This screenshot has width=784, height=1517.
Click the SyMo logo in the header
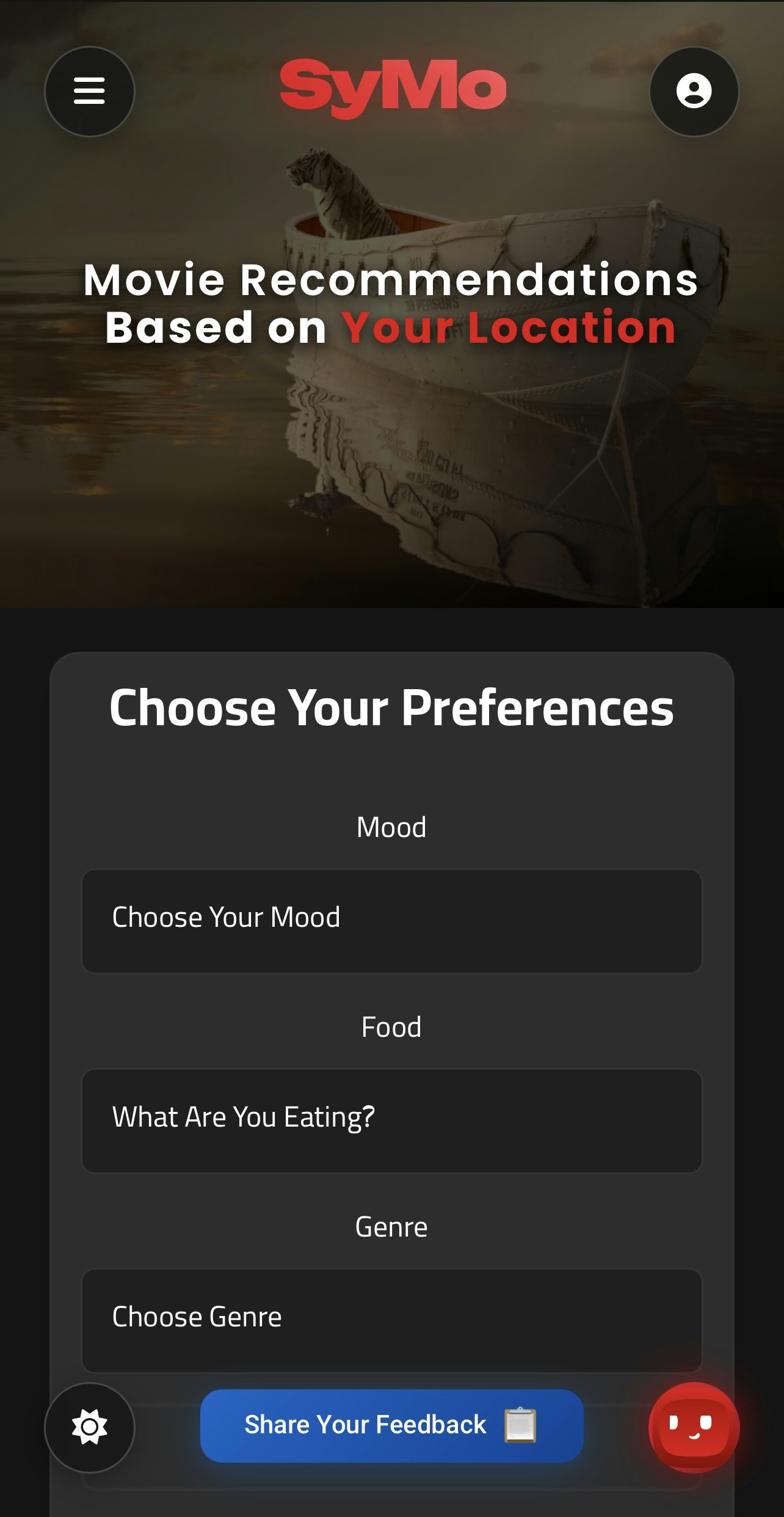[x=392, y=86]
